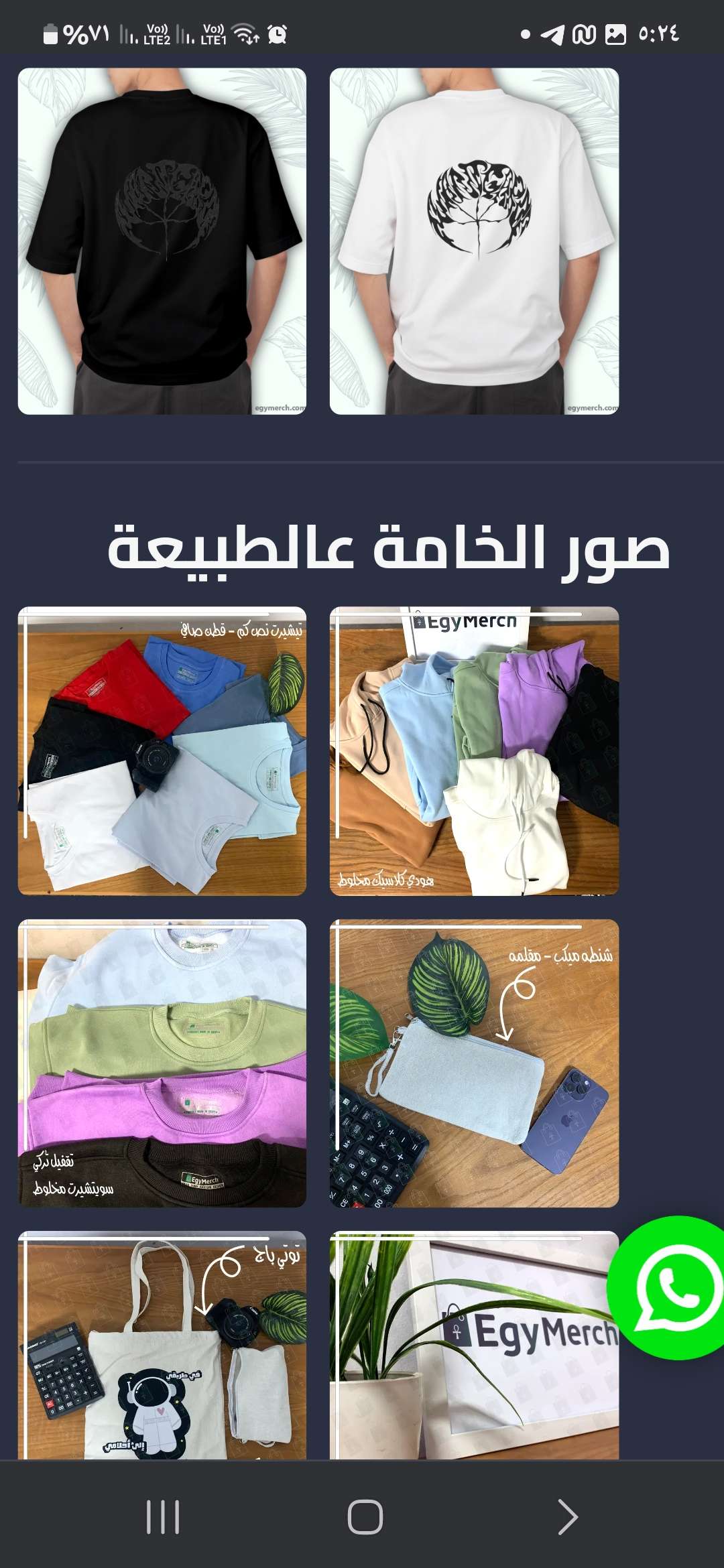Open the sweatshirts stack photo
Viewport: 724px width, 1568px height.
tap(162, 1063)
